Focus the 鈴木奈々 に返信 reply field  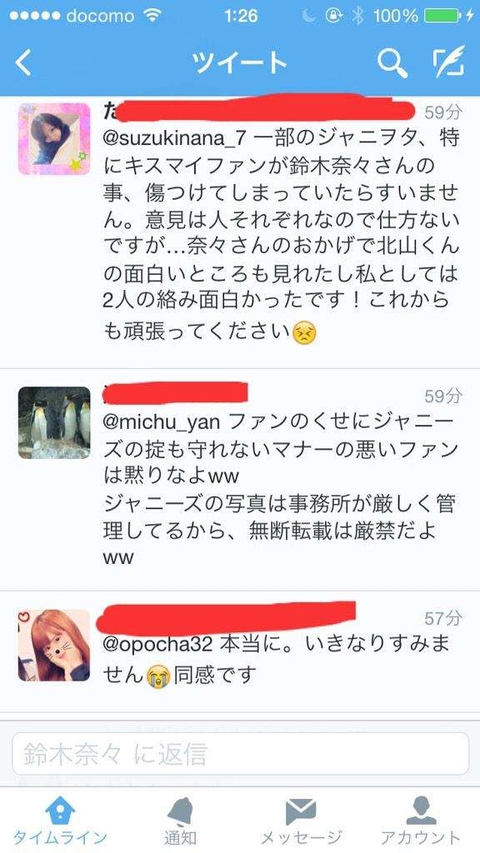[240, 753]
